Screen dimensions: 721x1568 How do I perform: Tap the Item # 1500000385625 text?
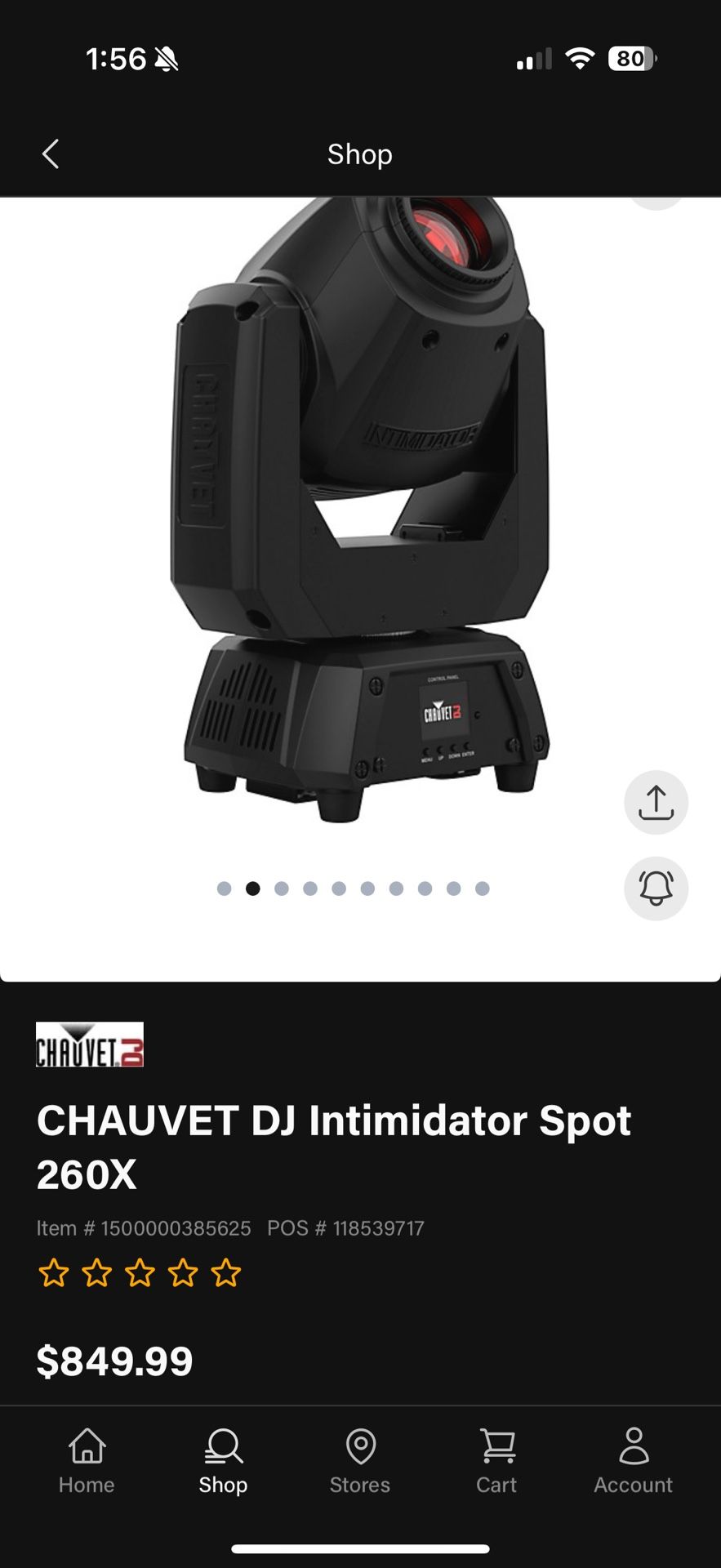coord(144,1227)
